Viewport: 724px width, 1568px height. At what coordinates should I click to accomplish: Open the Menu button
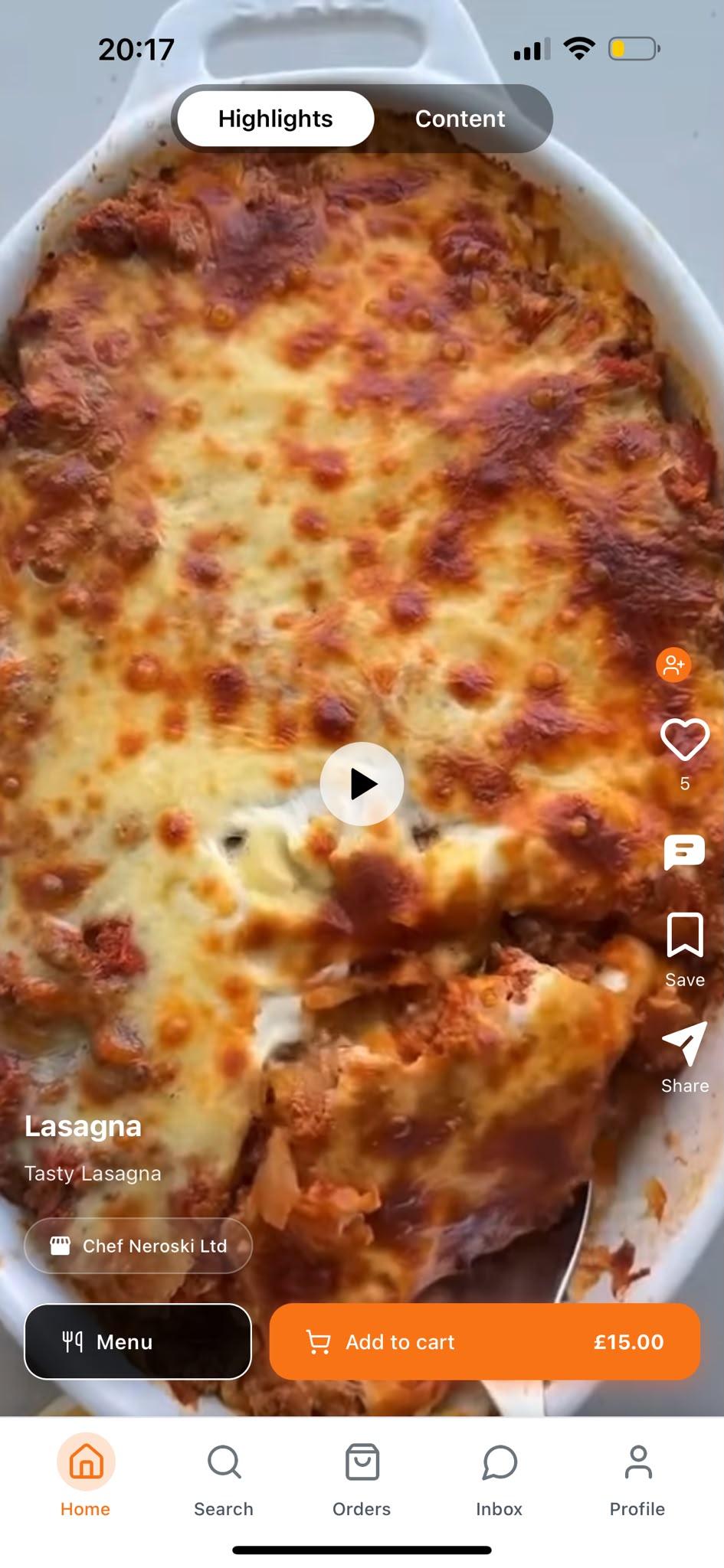click(x=138, y=1341)
